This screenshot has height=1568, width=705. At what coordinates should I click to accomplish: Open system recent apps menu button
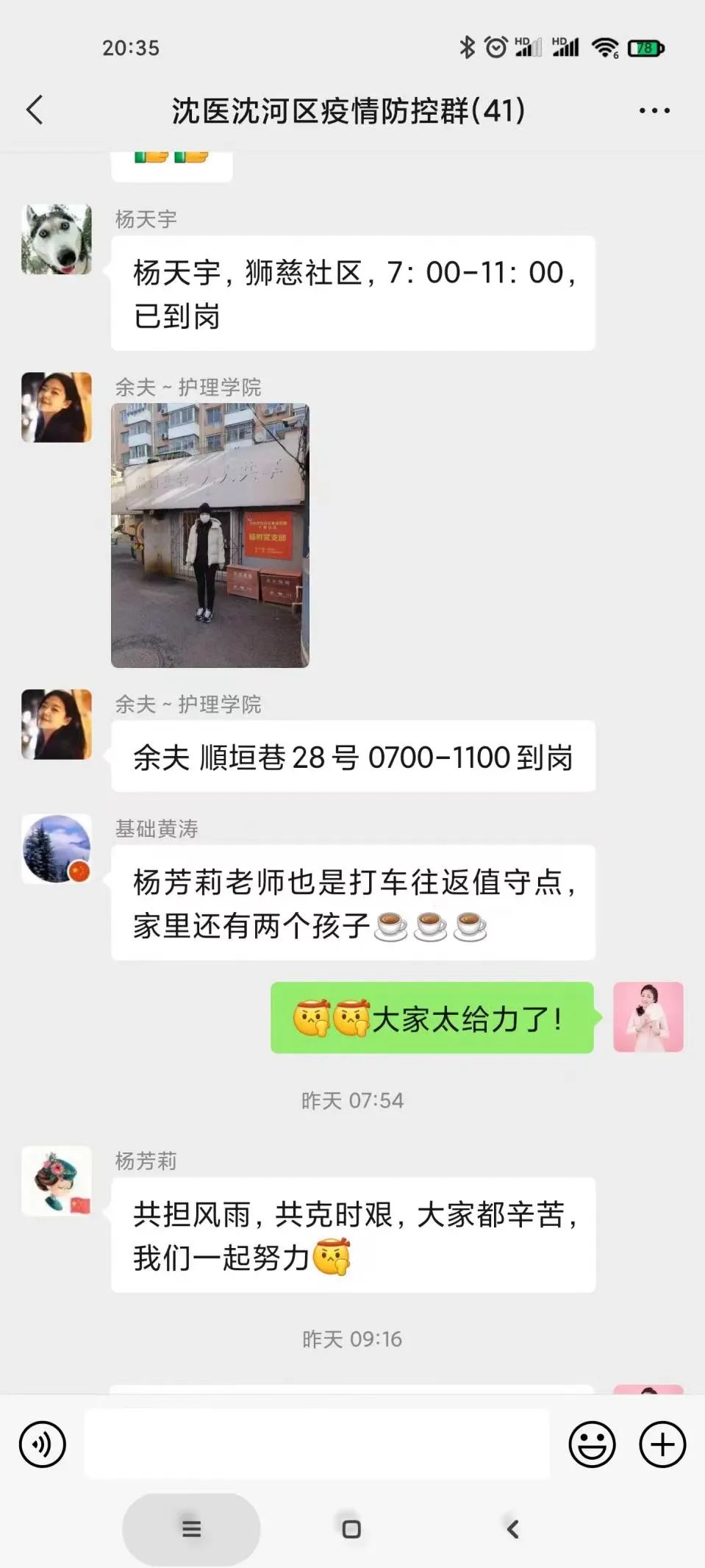pyautogui.click(x=191, y=1529)
